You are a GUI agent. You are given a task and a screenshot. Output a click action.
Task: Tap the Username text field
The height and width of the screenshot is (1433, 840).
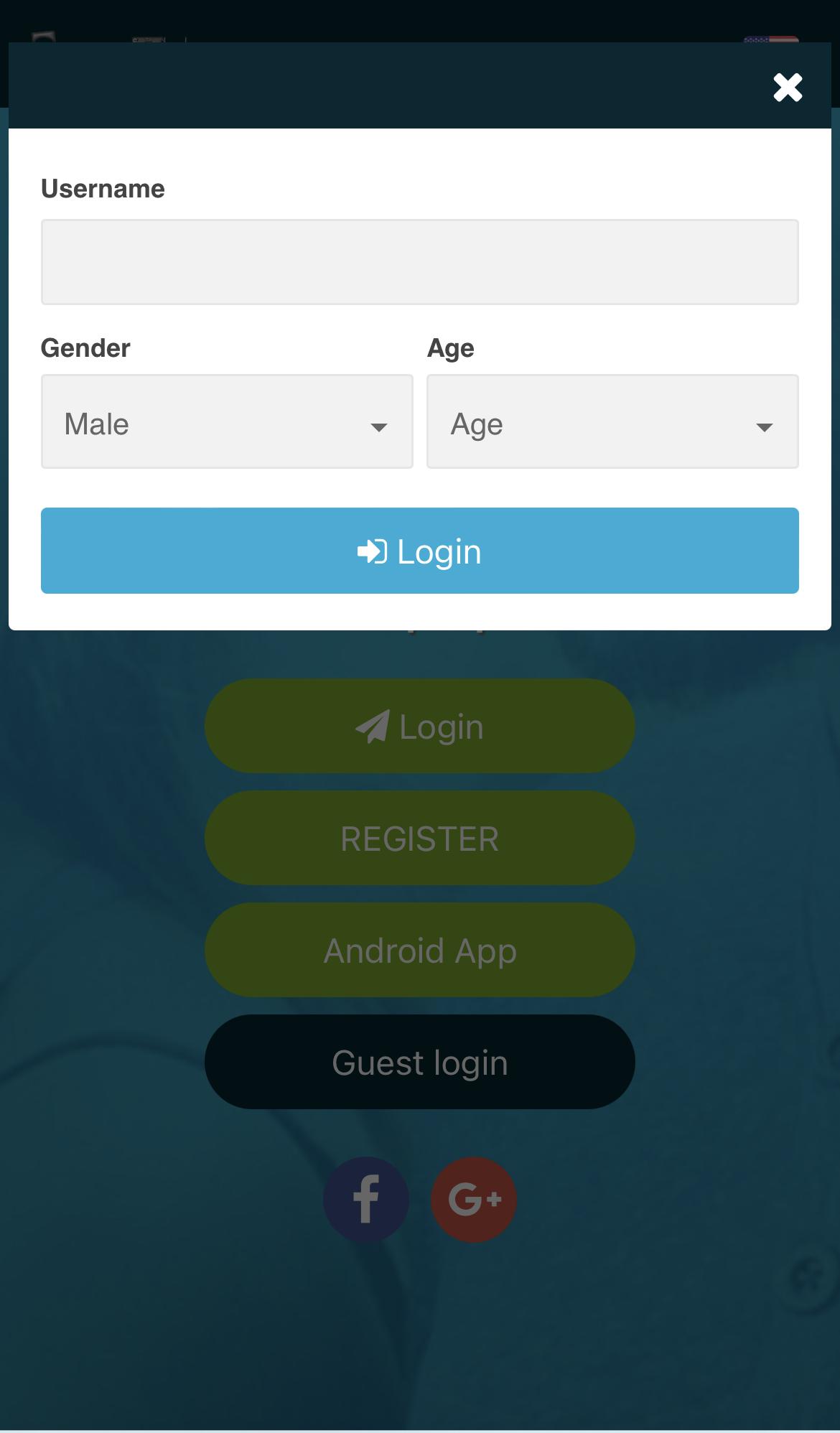pyautogui.click(x=420, y=262)
